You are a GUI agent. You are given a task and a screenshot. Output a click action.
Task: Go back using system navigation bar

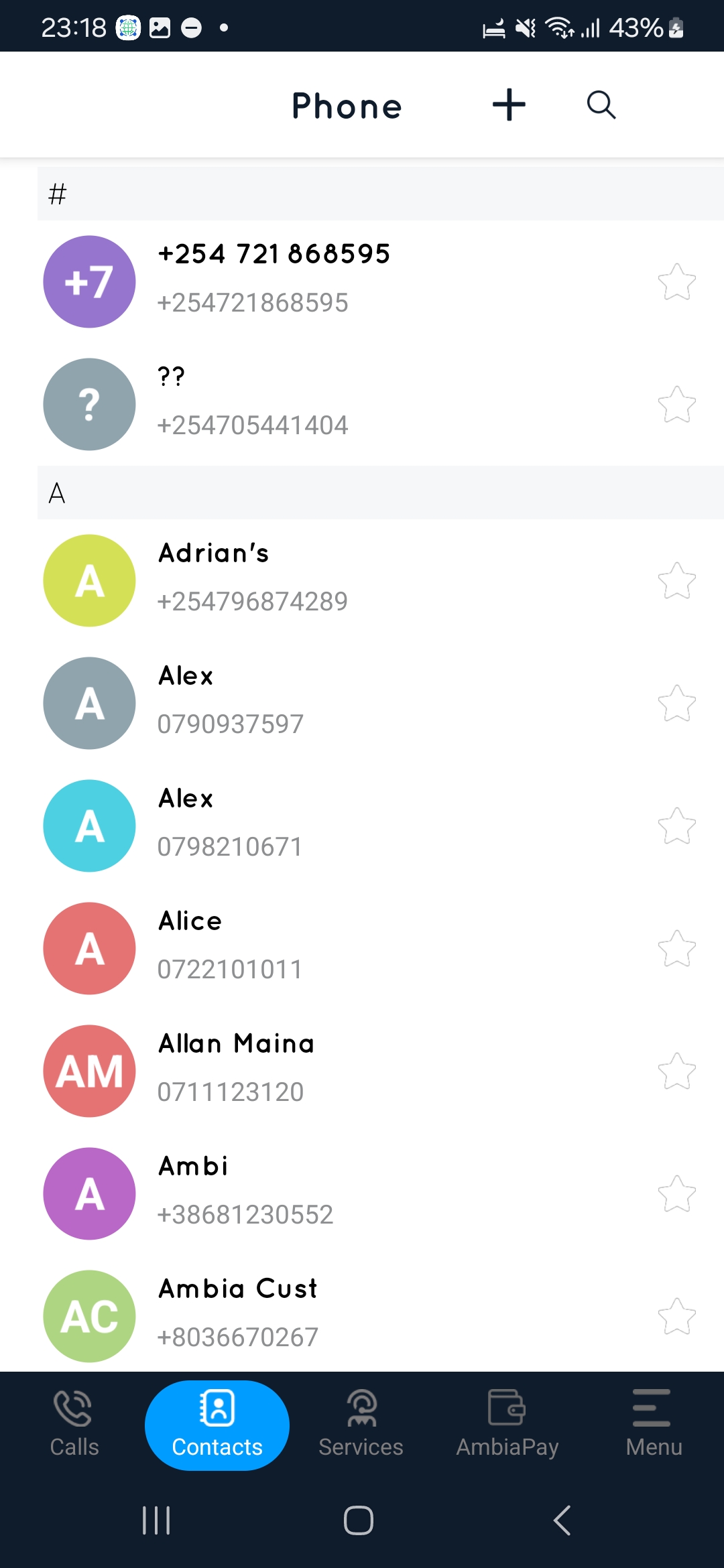(x=562, y=1520)
